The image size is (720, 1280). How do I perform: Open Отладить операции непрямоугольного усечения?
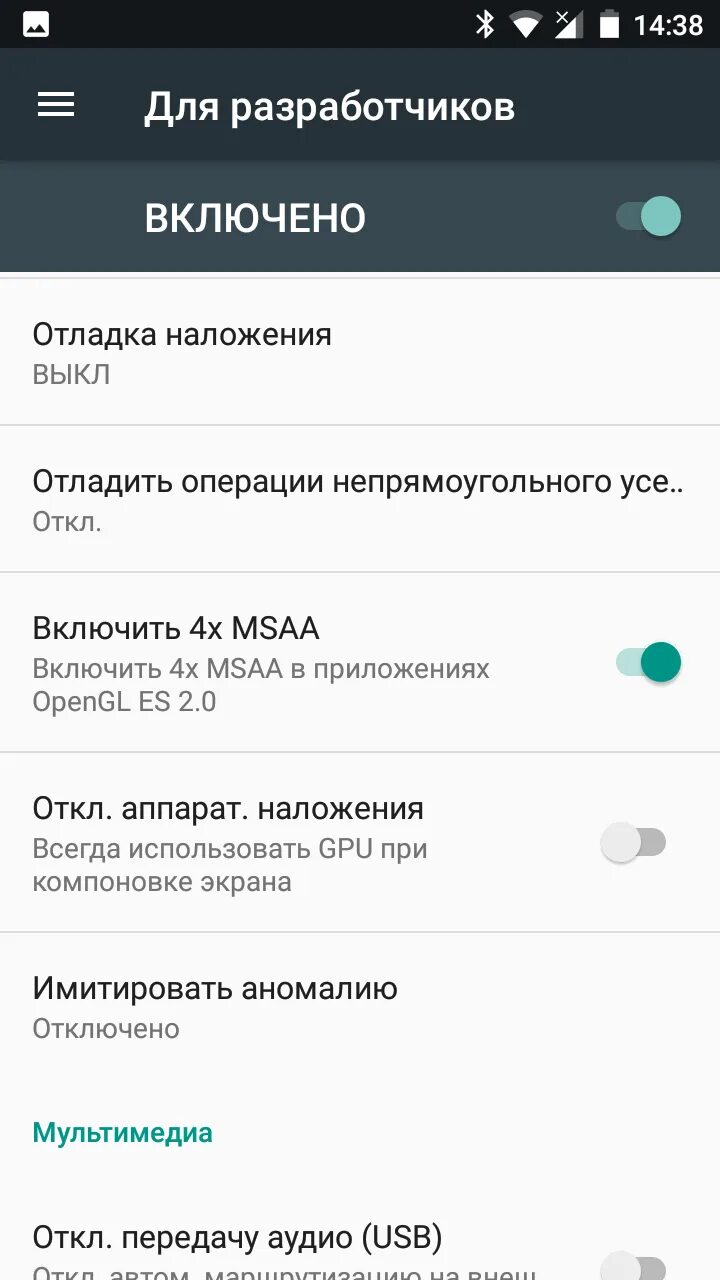(x=357, y=499)
